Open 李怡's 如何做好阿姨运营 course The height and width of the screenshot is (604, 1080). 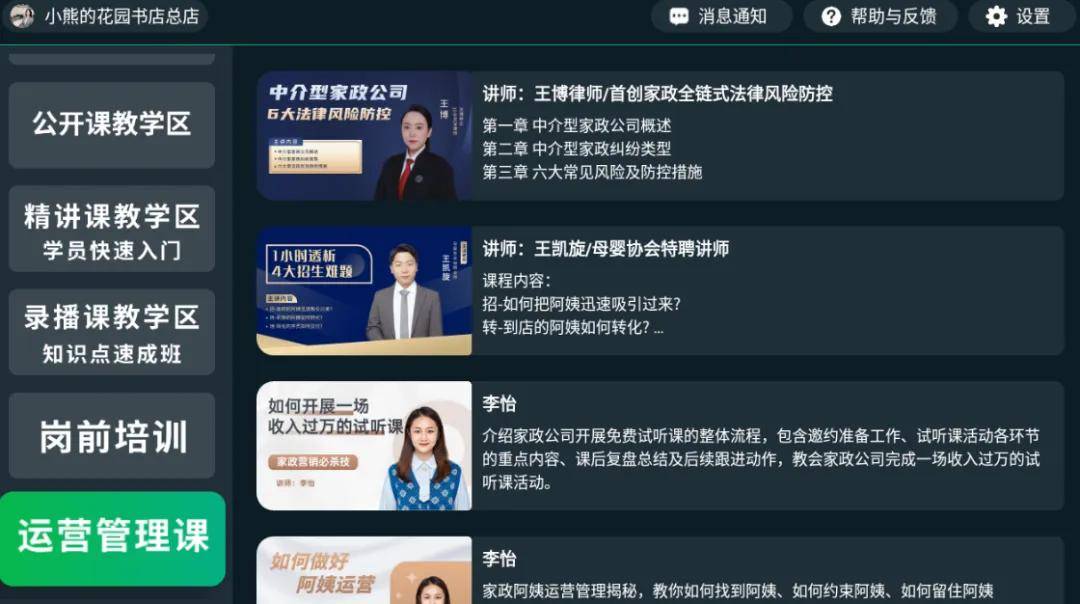click(x=660, y=575)
